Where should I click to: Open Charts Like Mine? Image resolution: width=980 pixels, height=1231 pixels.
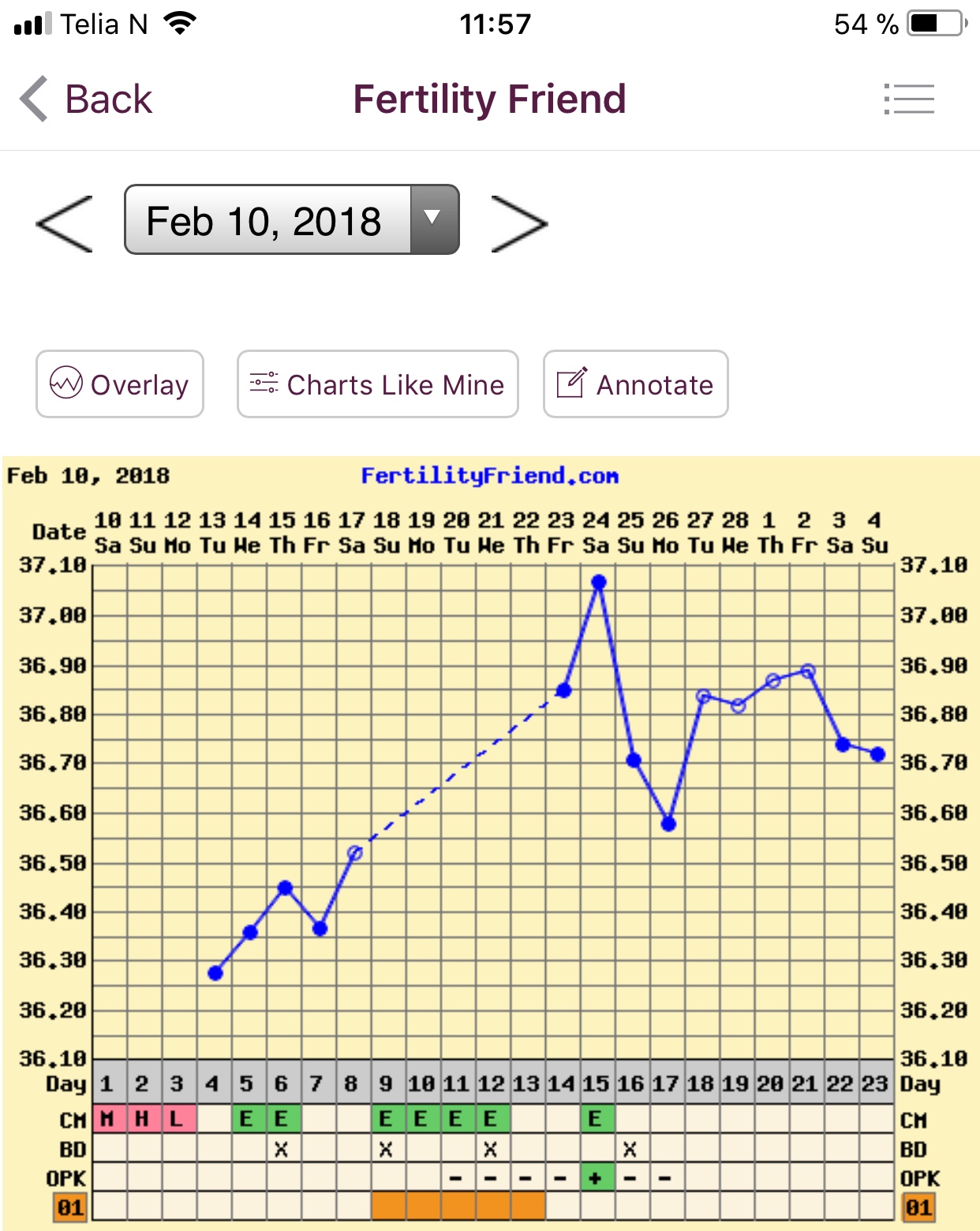pyautogui.click(x=377, y=384)
